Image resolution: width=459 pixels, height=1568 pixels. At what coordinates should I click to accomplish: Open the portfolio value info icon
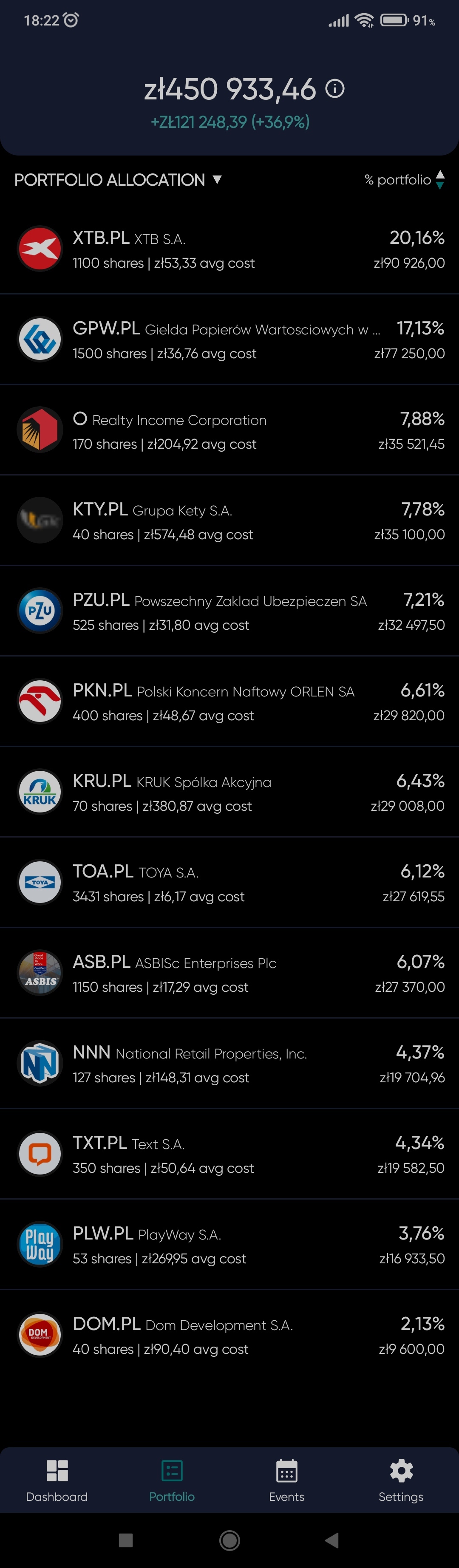(x=335, y=89)
